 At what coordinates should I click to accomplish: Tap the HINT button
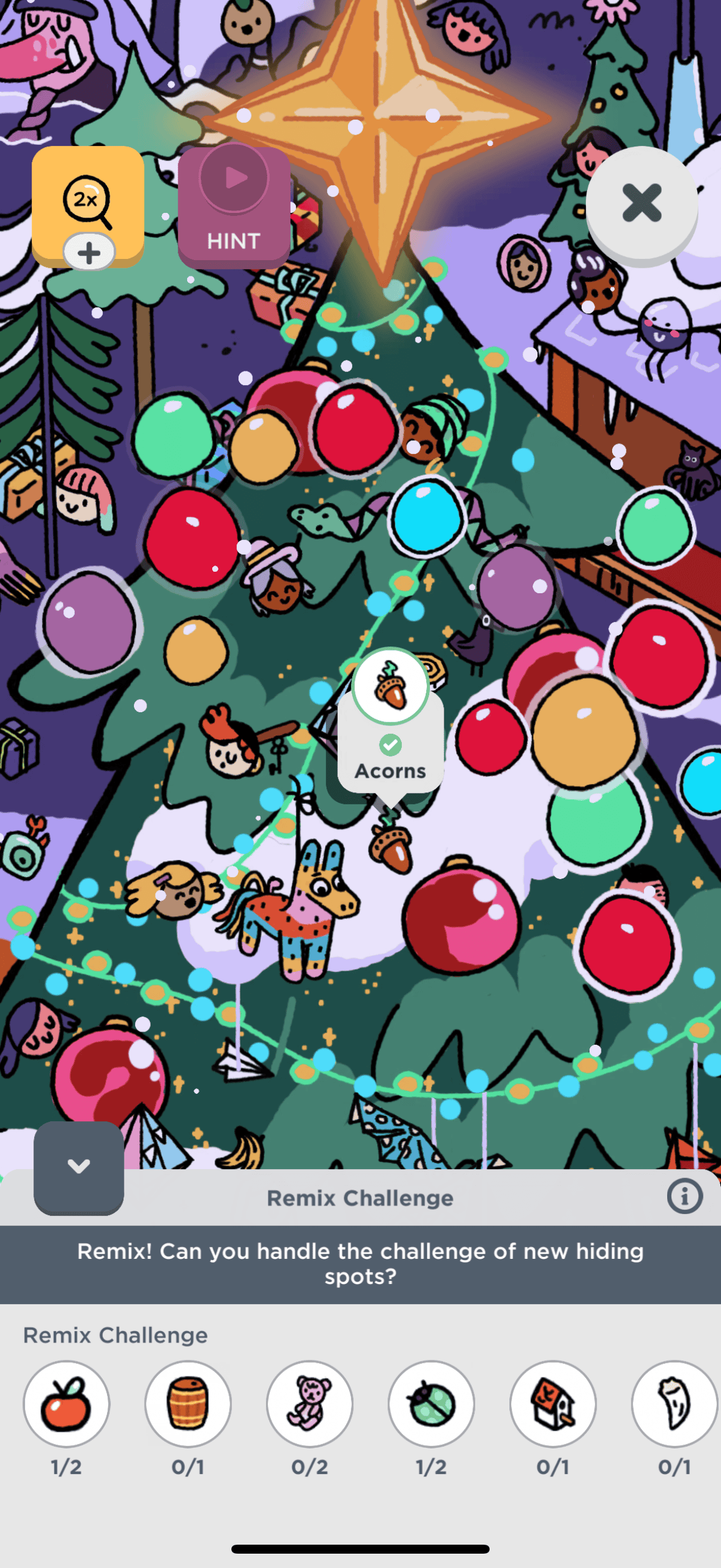(x=234, y=207)
